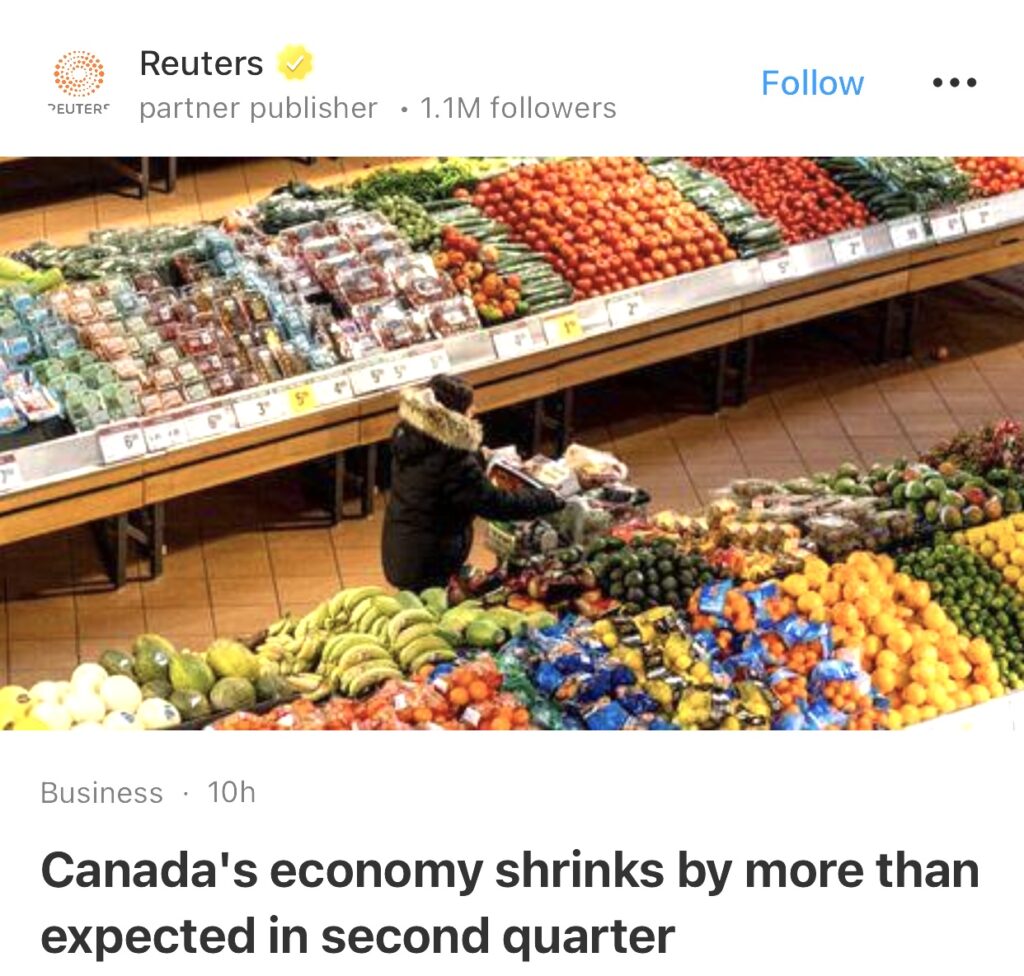Open the three-dot overflow menu
Screen dimensions: 1024x976
point(953,83)
